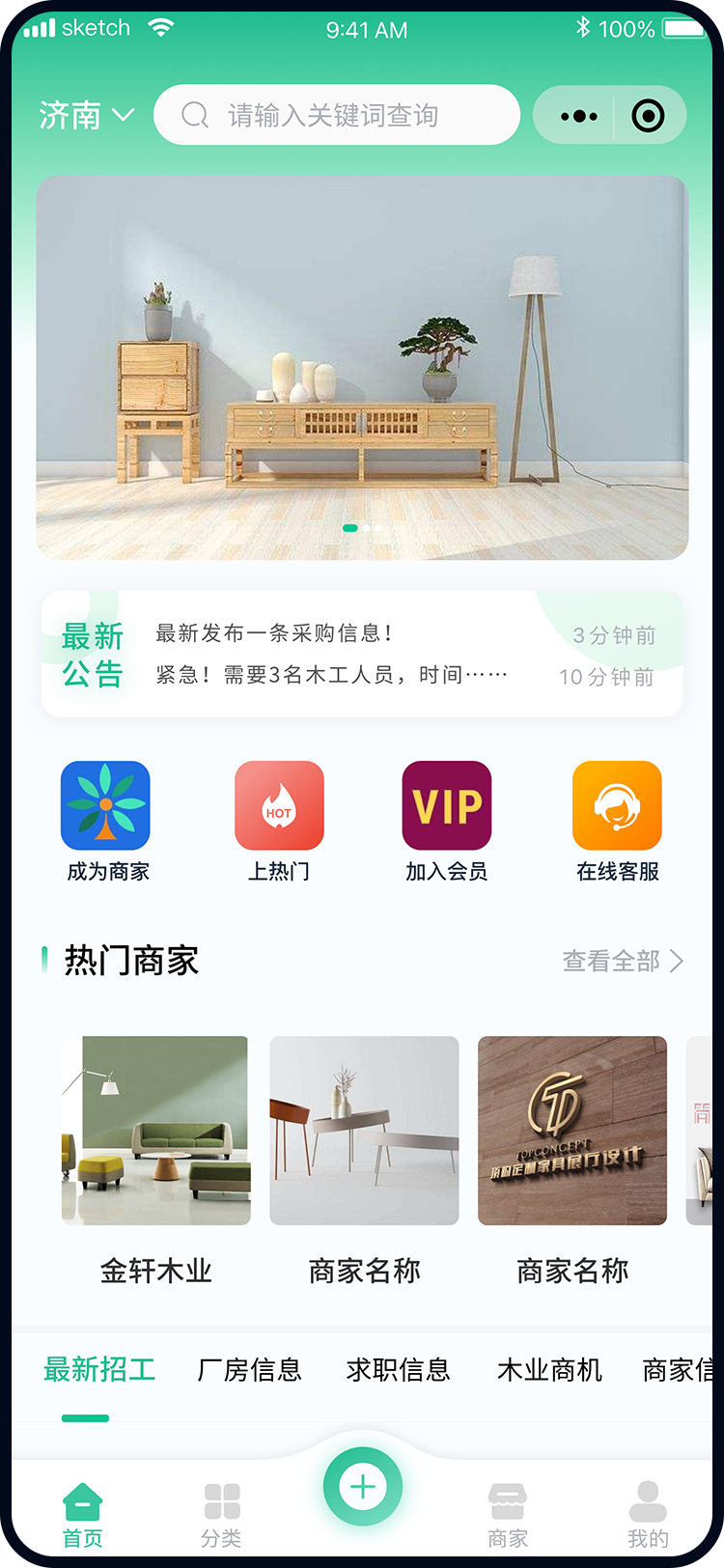Select the 最新招工 tab

tap(99, 1370)
